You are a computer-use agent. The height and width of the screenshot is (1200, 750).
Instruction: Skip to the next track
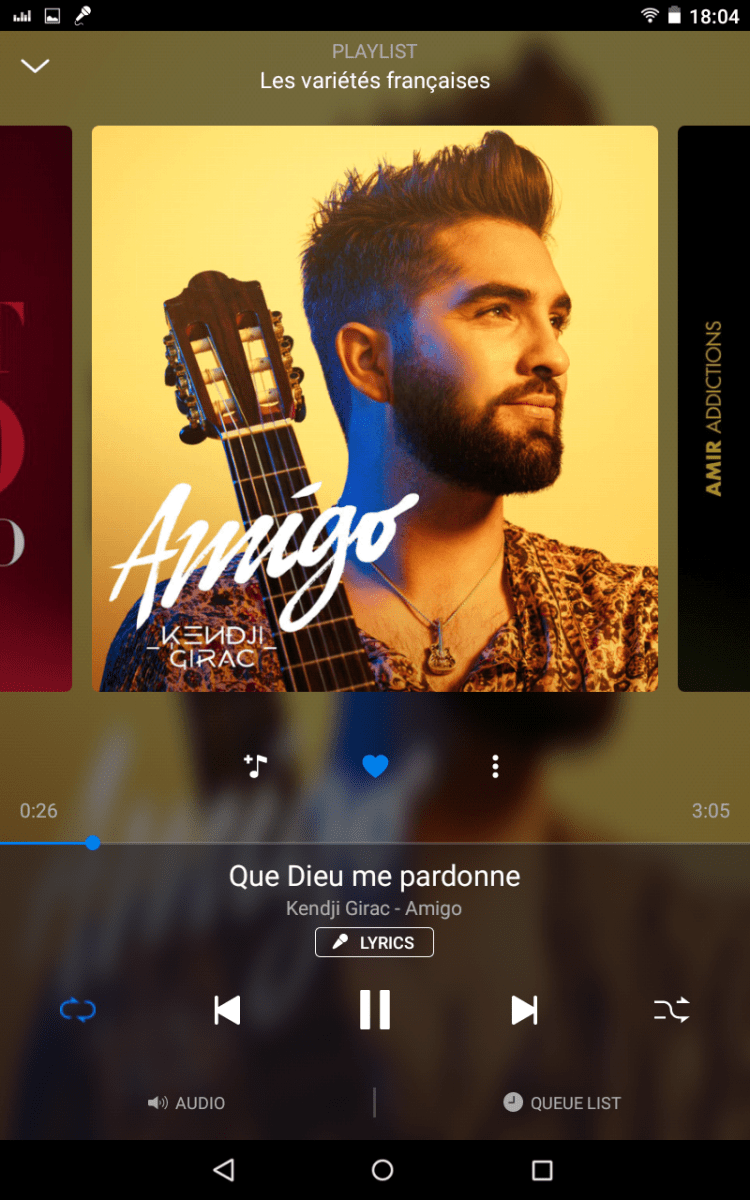[524, 1011]
